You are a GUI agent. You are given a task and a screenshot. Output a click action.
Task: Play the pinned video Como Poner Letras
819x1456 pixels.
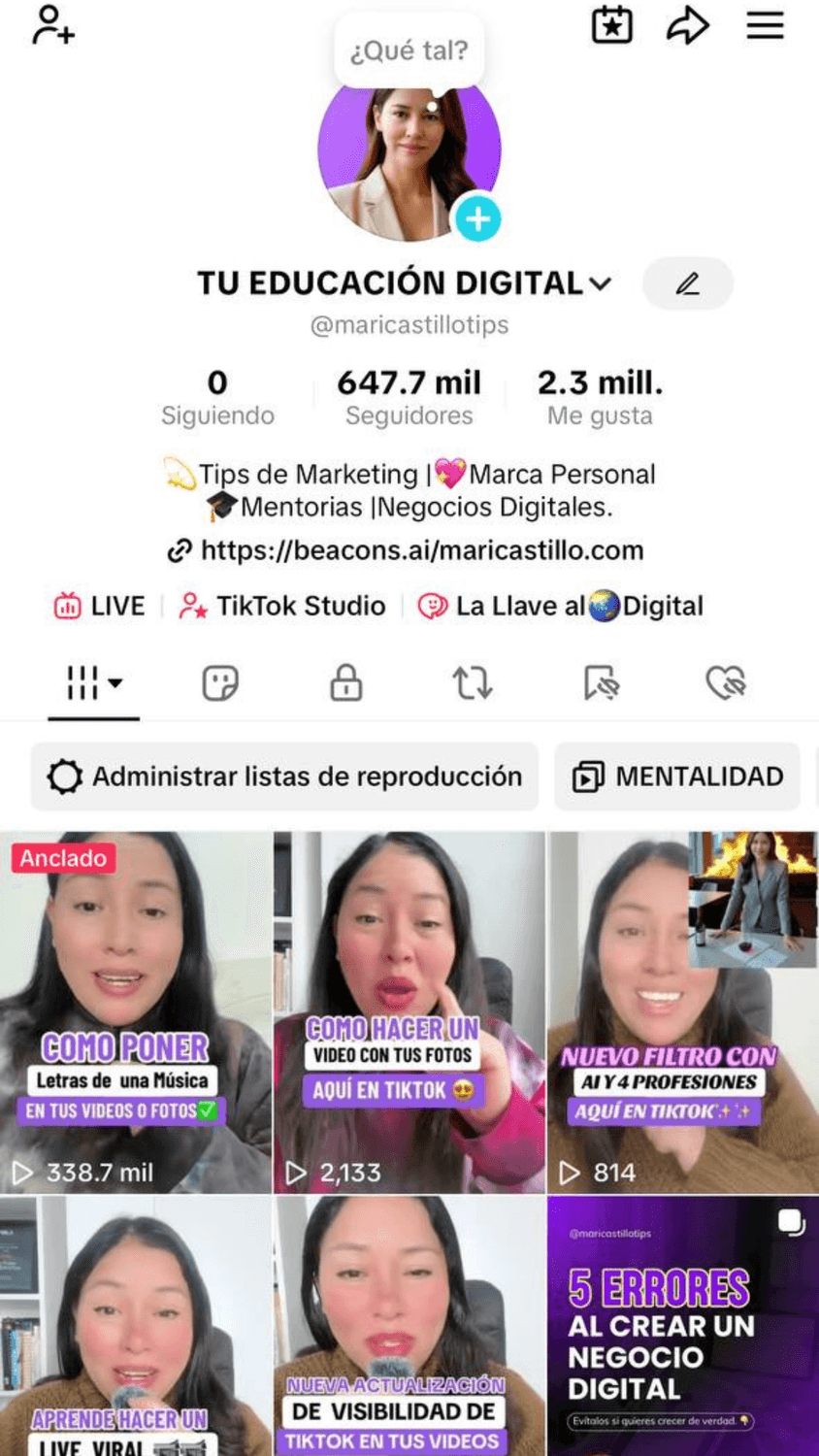(136, 1011)
